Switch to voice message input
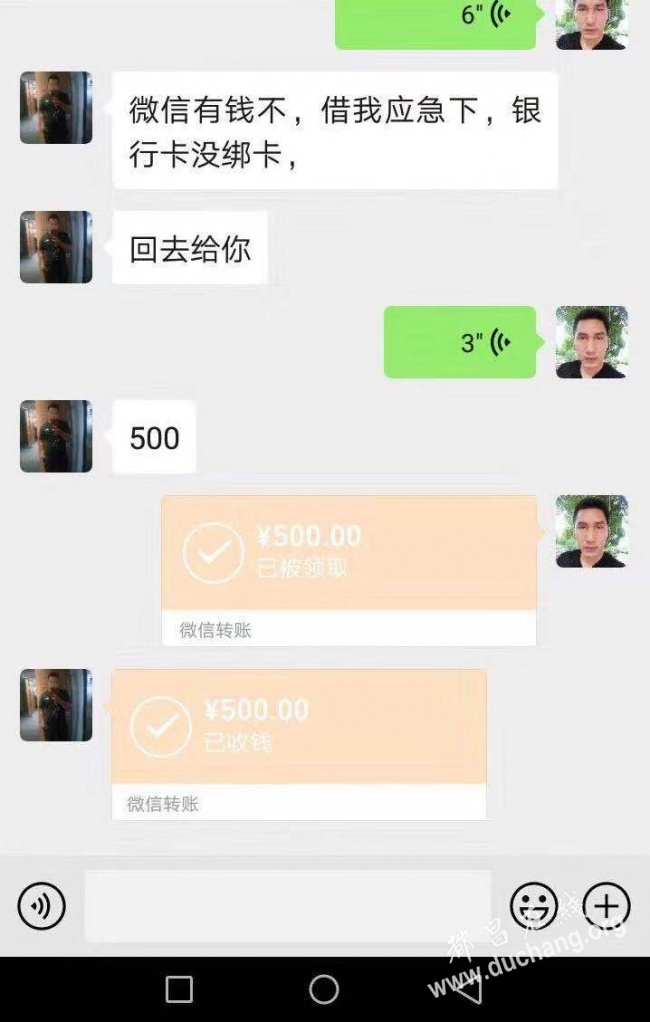 41,906
